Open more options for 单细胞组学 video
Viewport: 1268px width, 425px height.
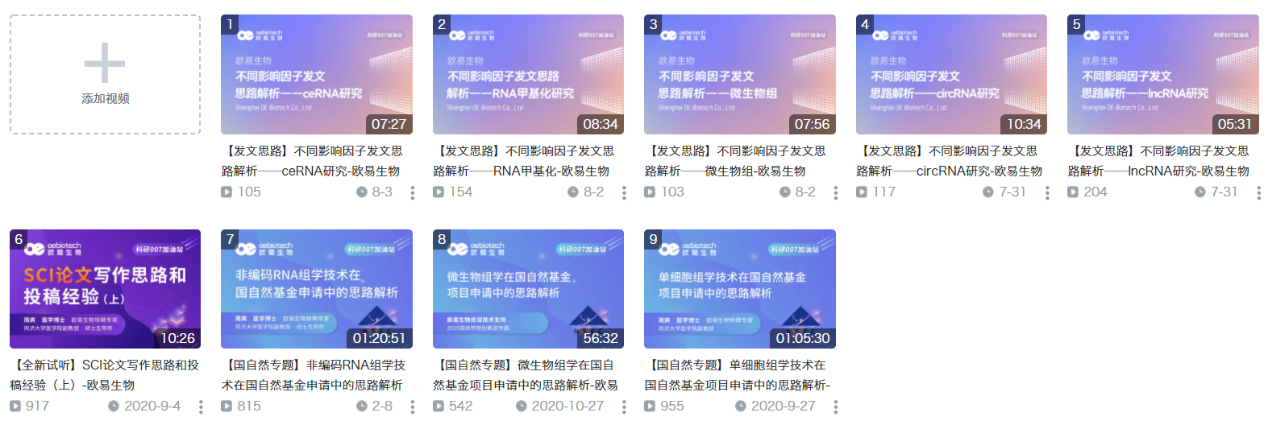coord(836,407)
